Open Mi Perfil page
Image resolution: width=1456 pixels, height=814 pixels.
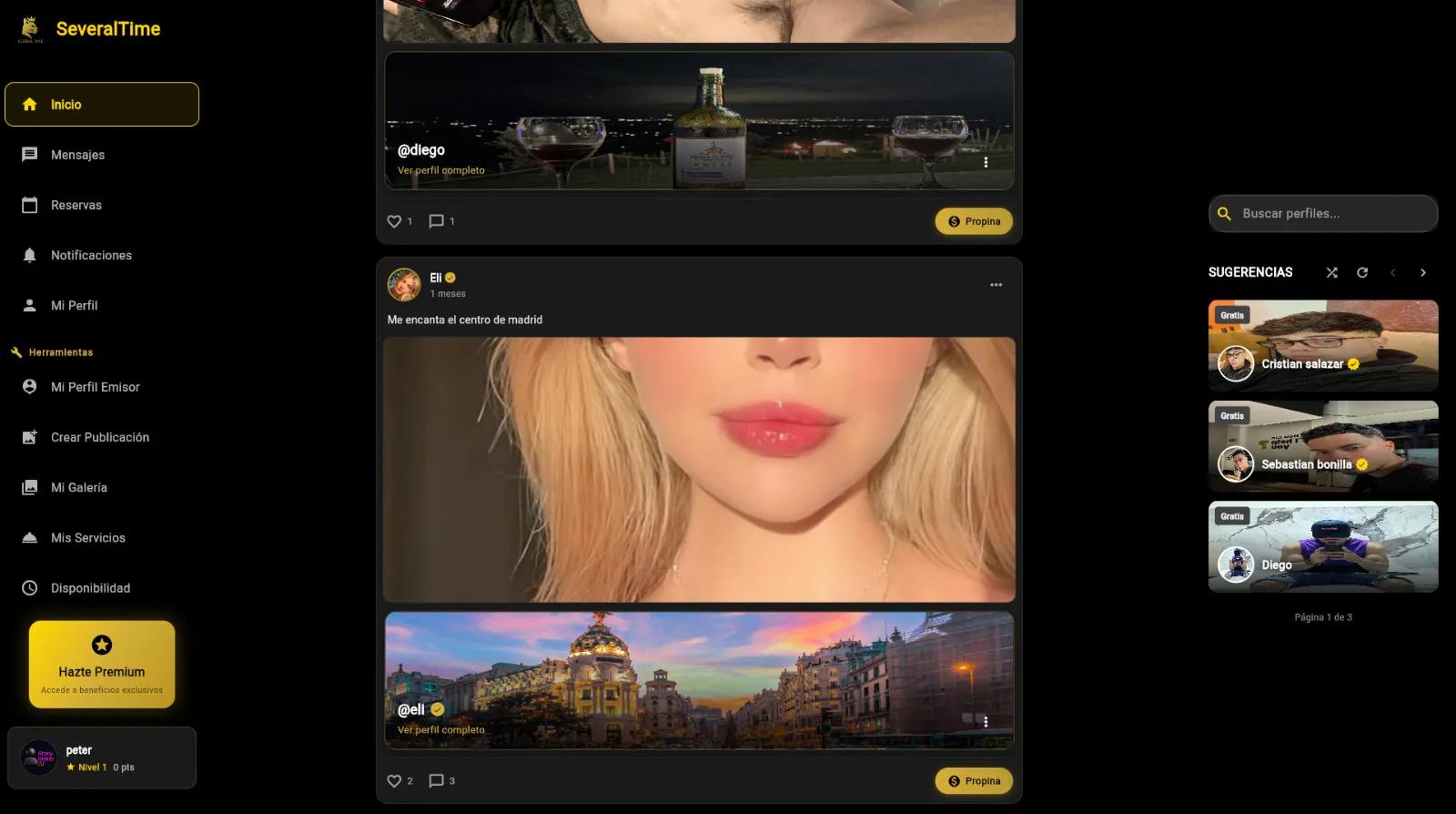tap(74, 305)
